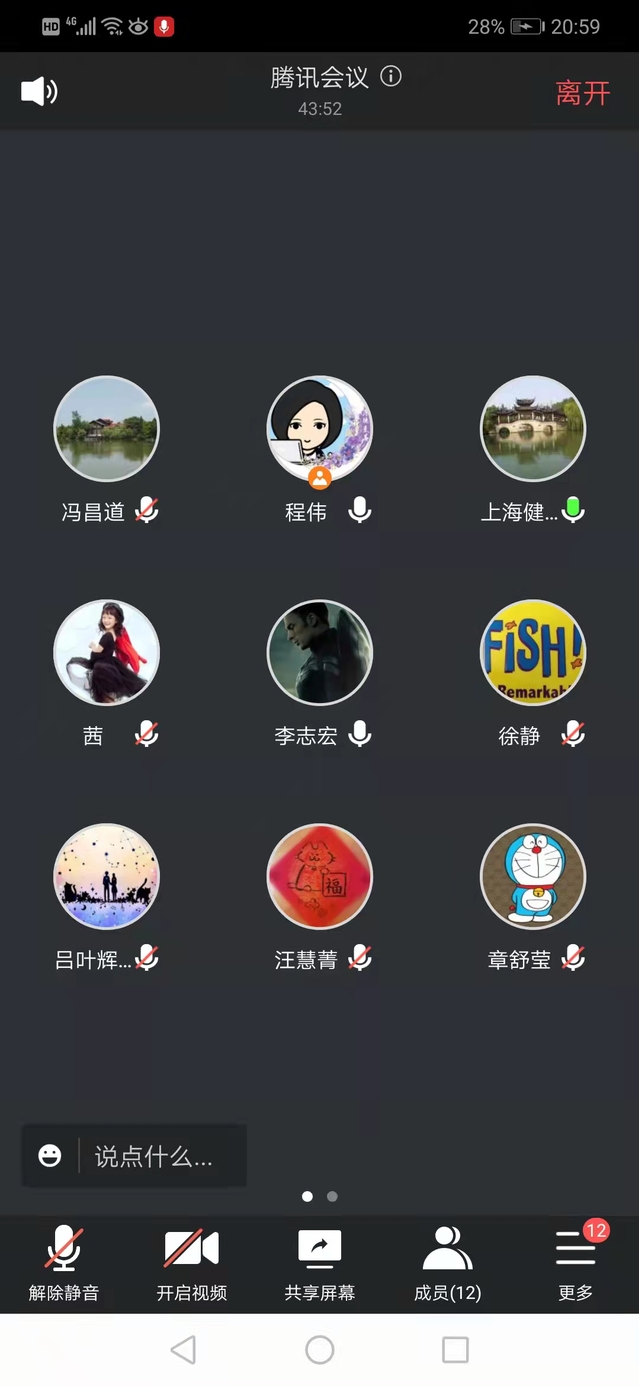Turn on camera with 开启视频
The width and height of the screenshot is (639, 1386).
[191, 1263]
